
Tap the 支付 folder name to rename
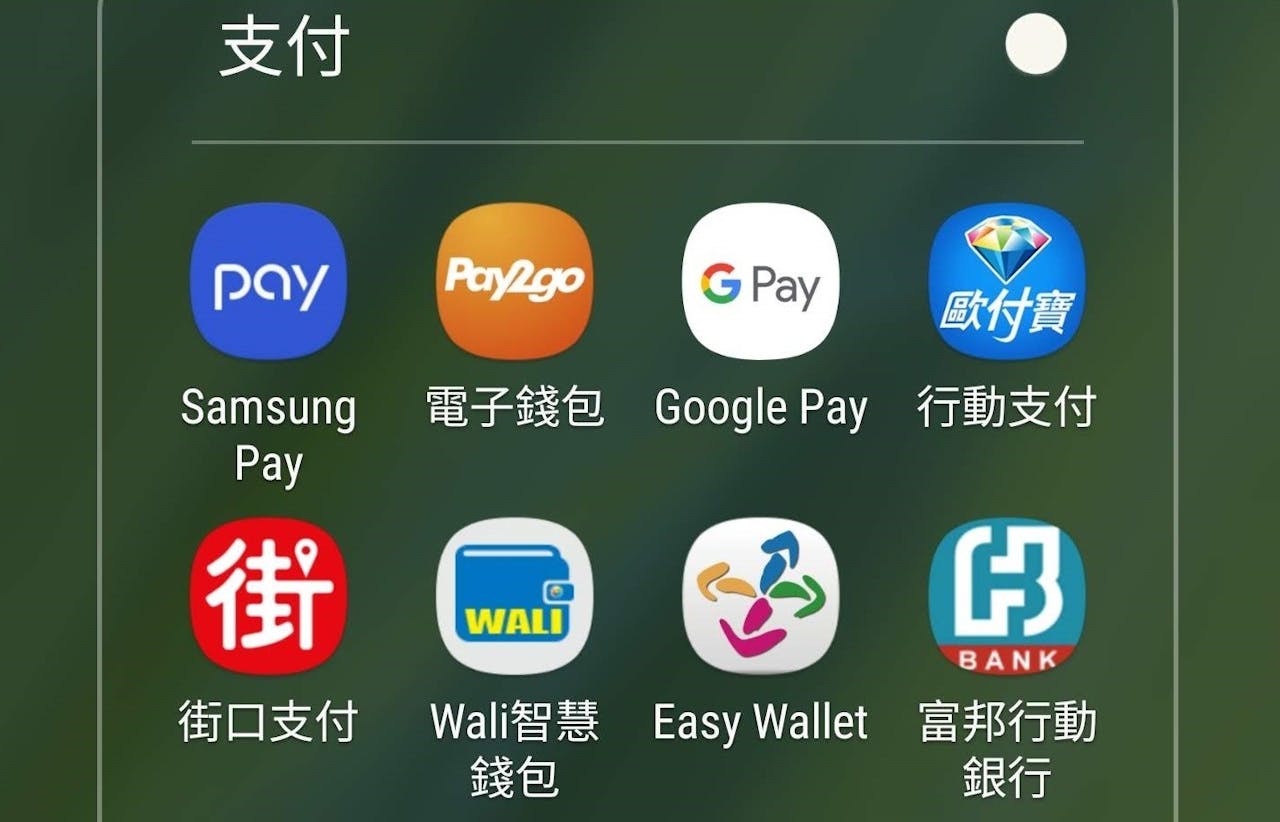pos(284,47)
